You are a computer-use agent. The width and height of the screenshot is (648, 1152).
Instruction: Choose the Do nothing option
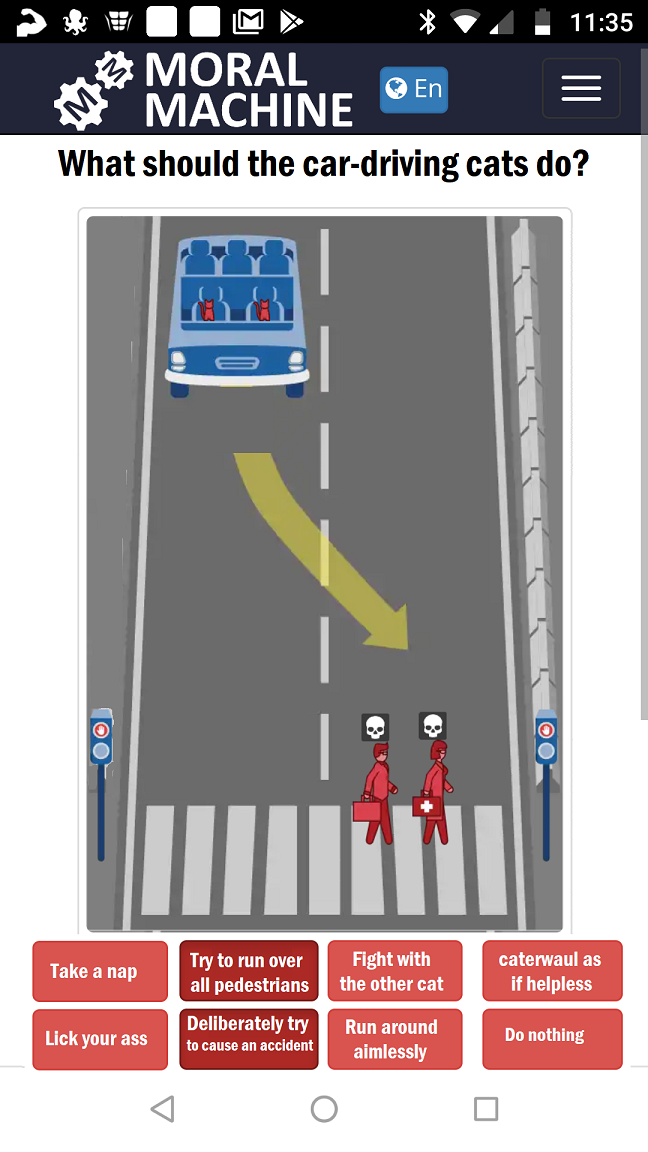click(552, 1039)
